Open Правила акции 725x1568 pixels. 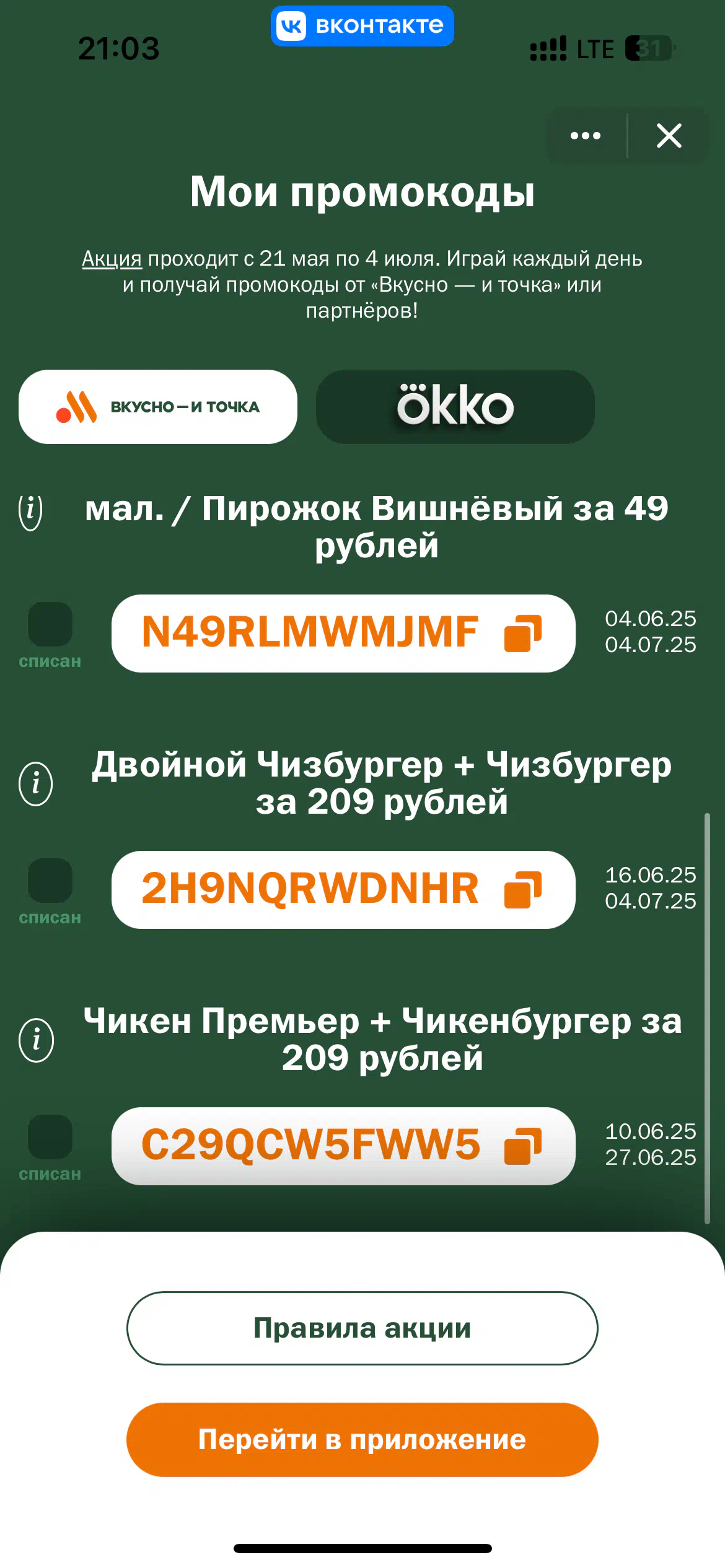point(362,1328)
